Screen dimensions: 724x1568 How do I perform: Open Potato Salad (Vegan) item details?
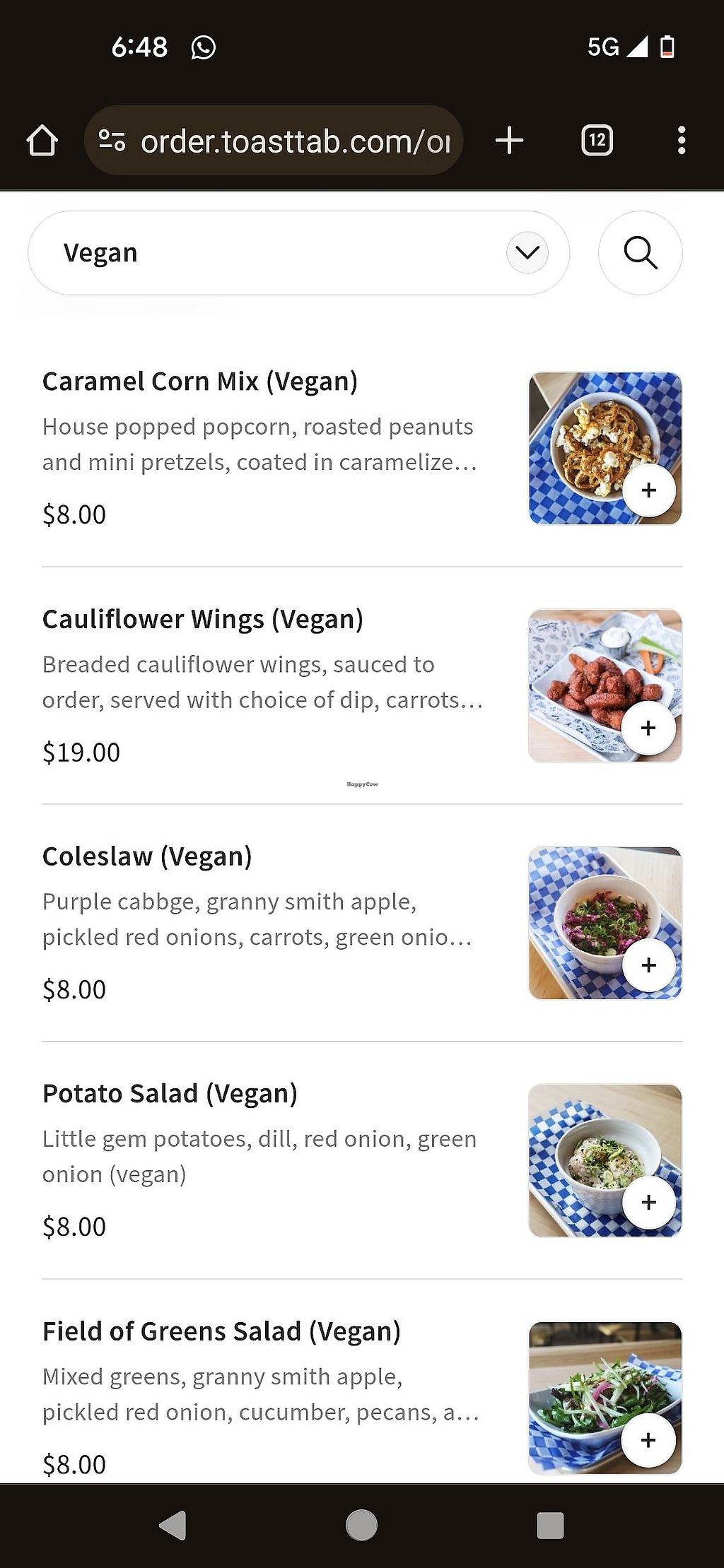click(170, 1092)
